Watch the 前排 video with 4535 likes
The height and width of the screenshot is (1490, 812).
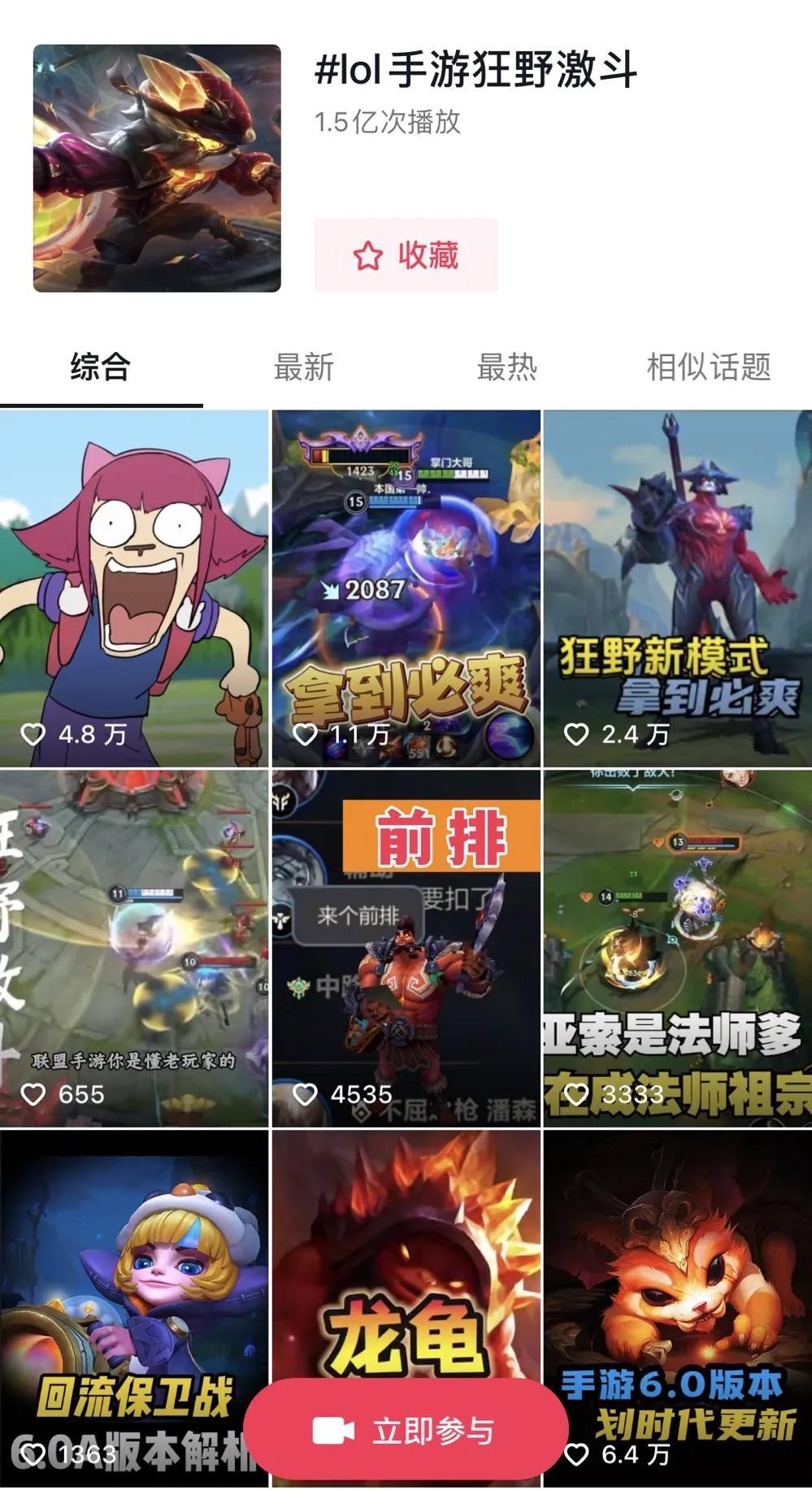point(406,948)
